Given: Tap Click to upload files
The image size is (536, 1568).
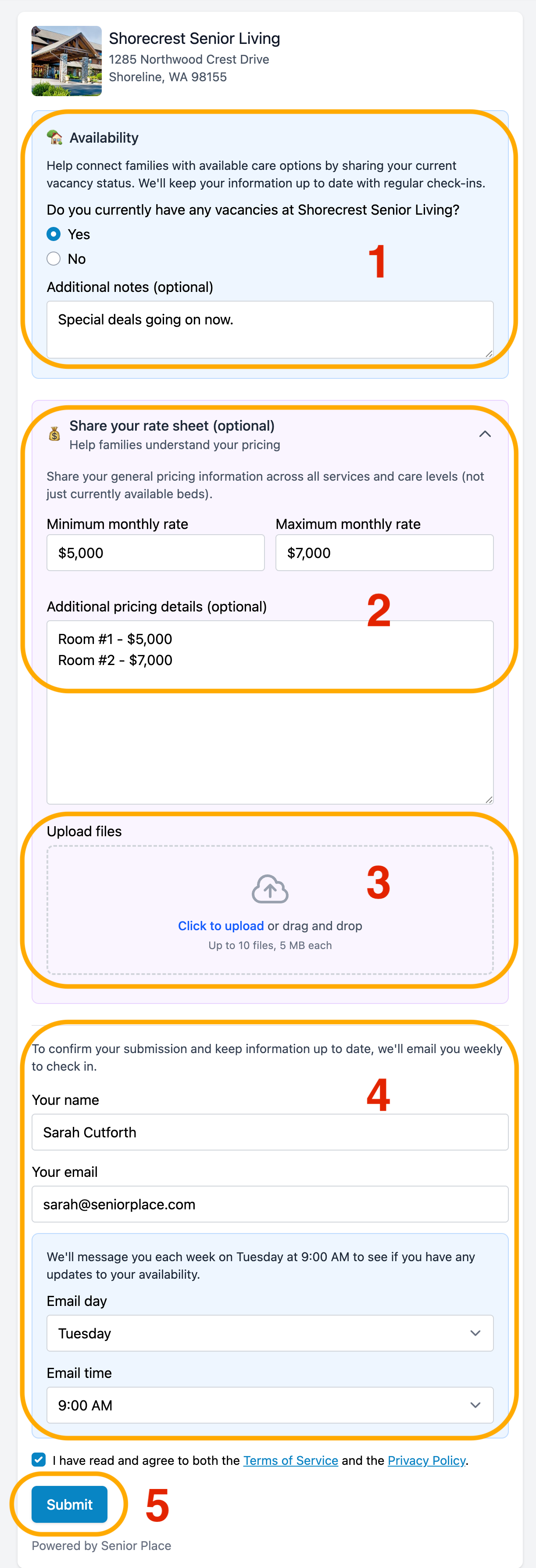Looking at the screenshot, I should (x=220, y=926).
